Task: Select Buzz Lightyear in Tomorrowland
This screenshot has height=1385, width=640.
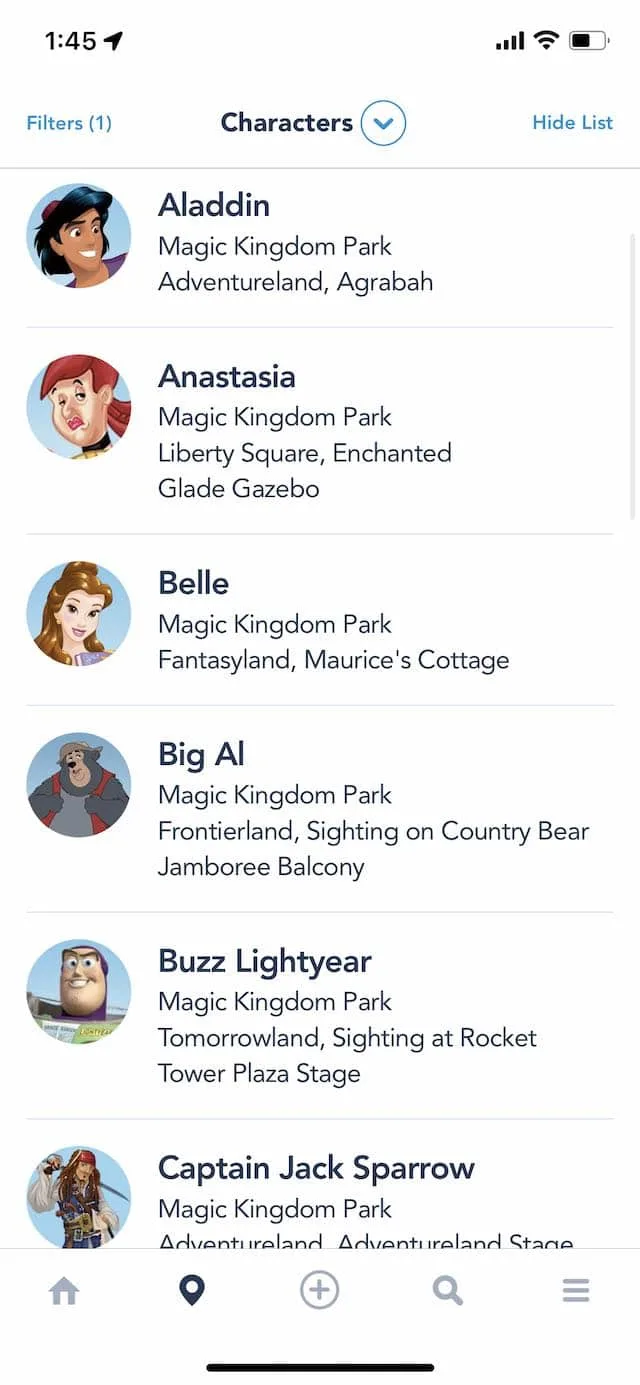Action: click(320, 1015)
